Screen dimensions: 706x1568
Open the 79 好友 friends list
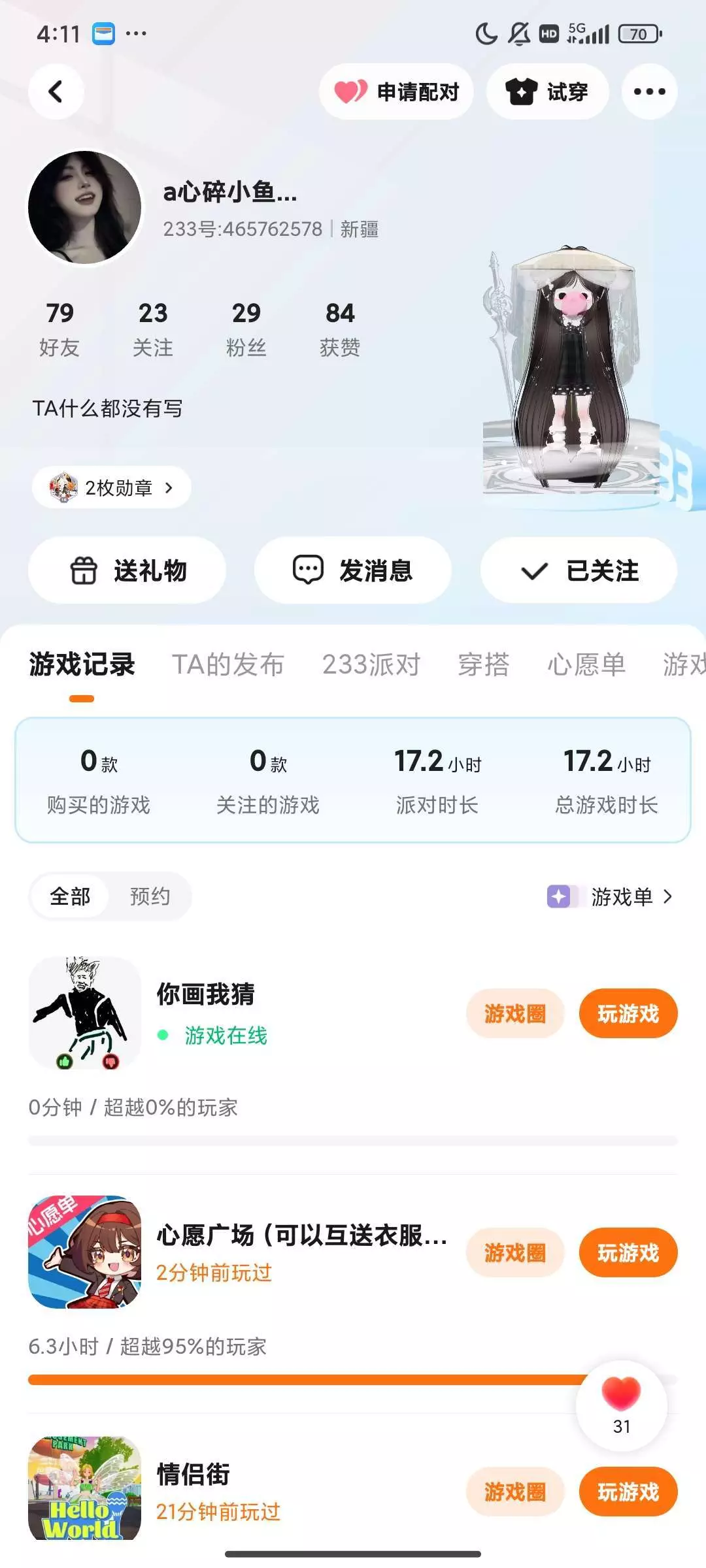pos(59,329)
